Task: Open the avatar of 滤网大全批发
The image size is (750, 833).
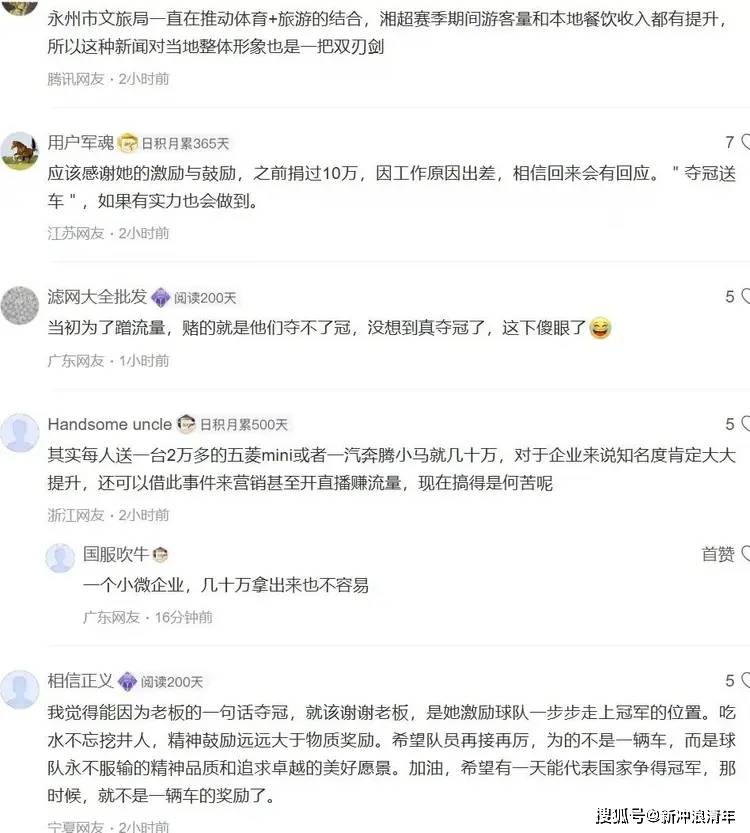Action: (20, 304)
